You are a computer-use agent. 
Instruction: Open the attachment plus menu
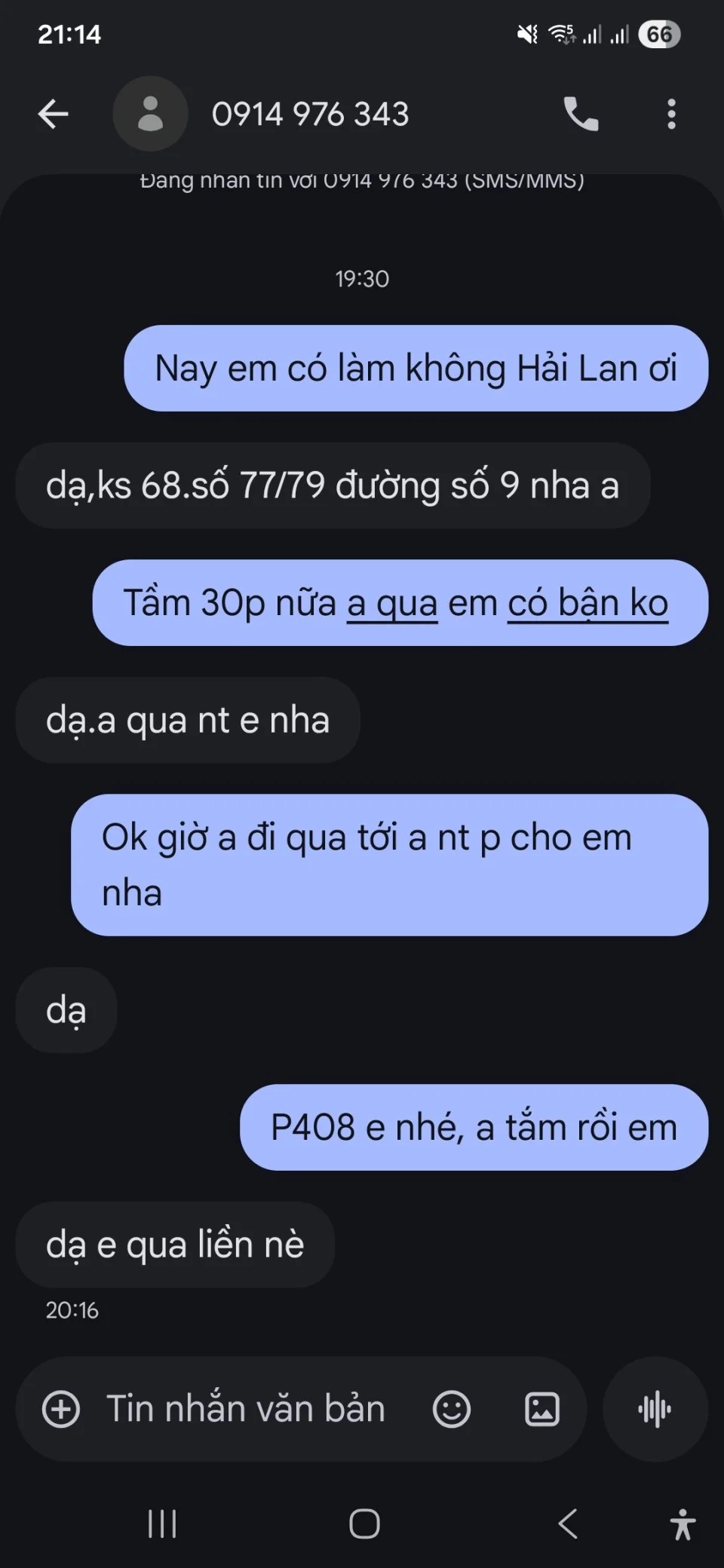(x=61, y=1409)
